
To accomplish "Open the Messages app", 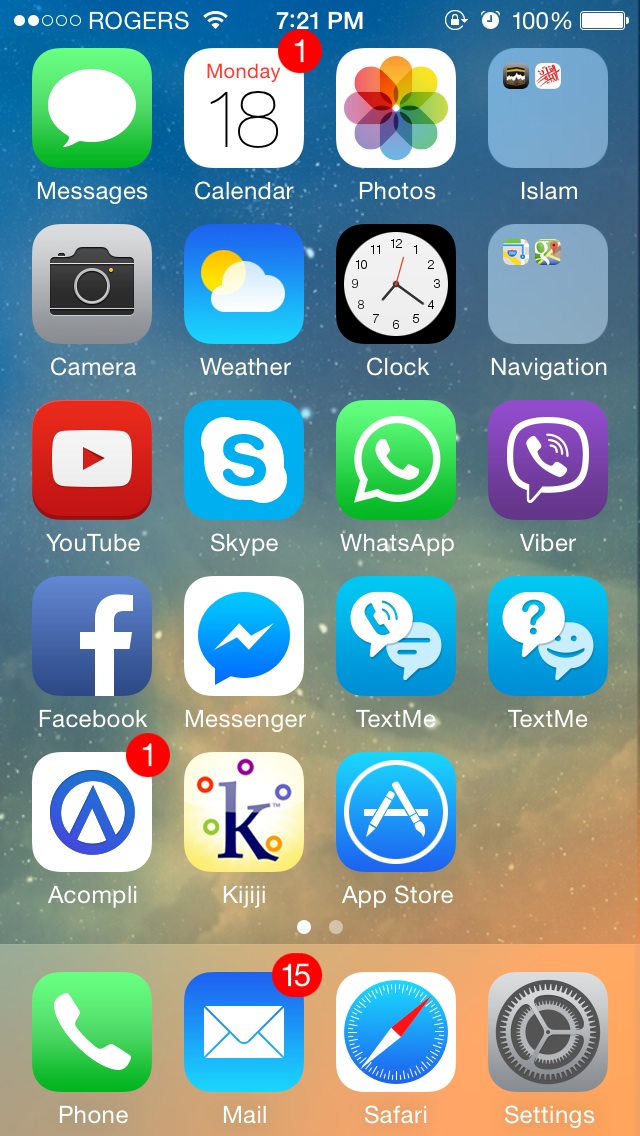I will tap(92, 108).
